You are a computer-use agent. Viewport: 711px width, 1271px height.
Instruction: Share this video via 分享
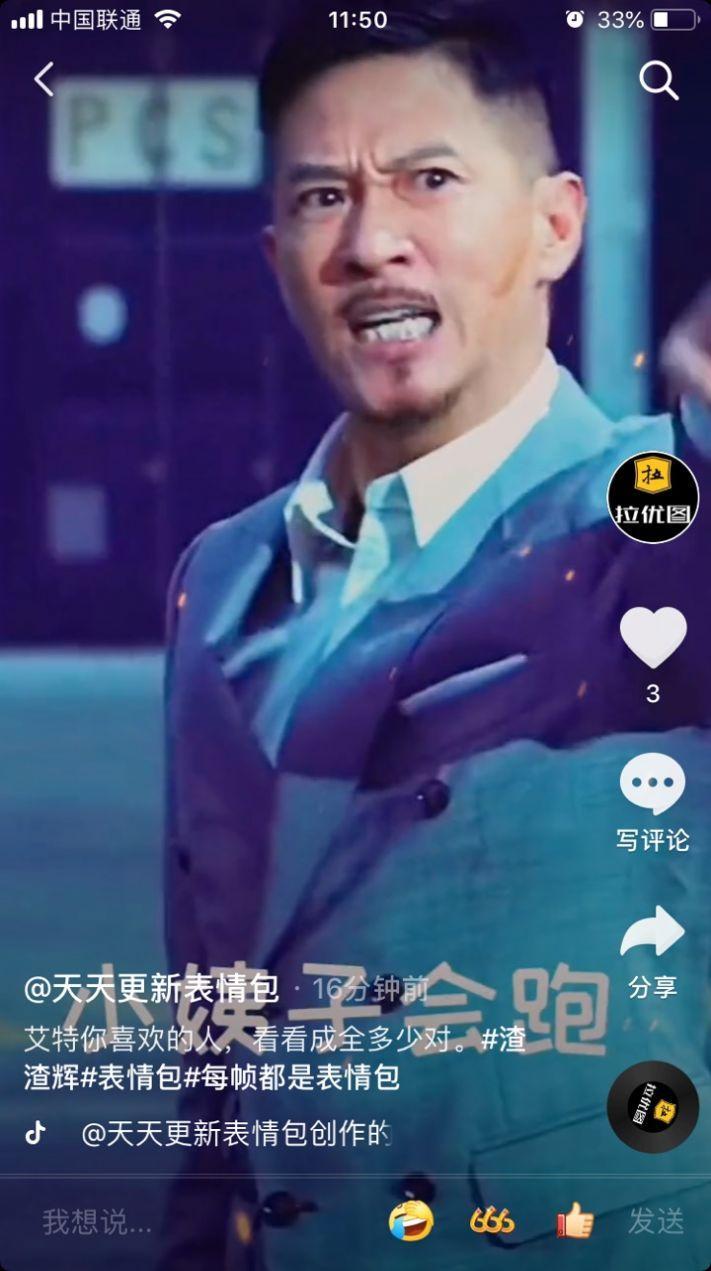[x=653, y=952]
